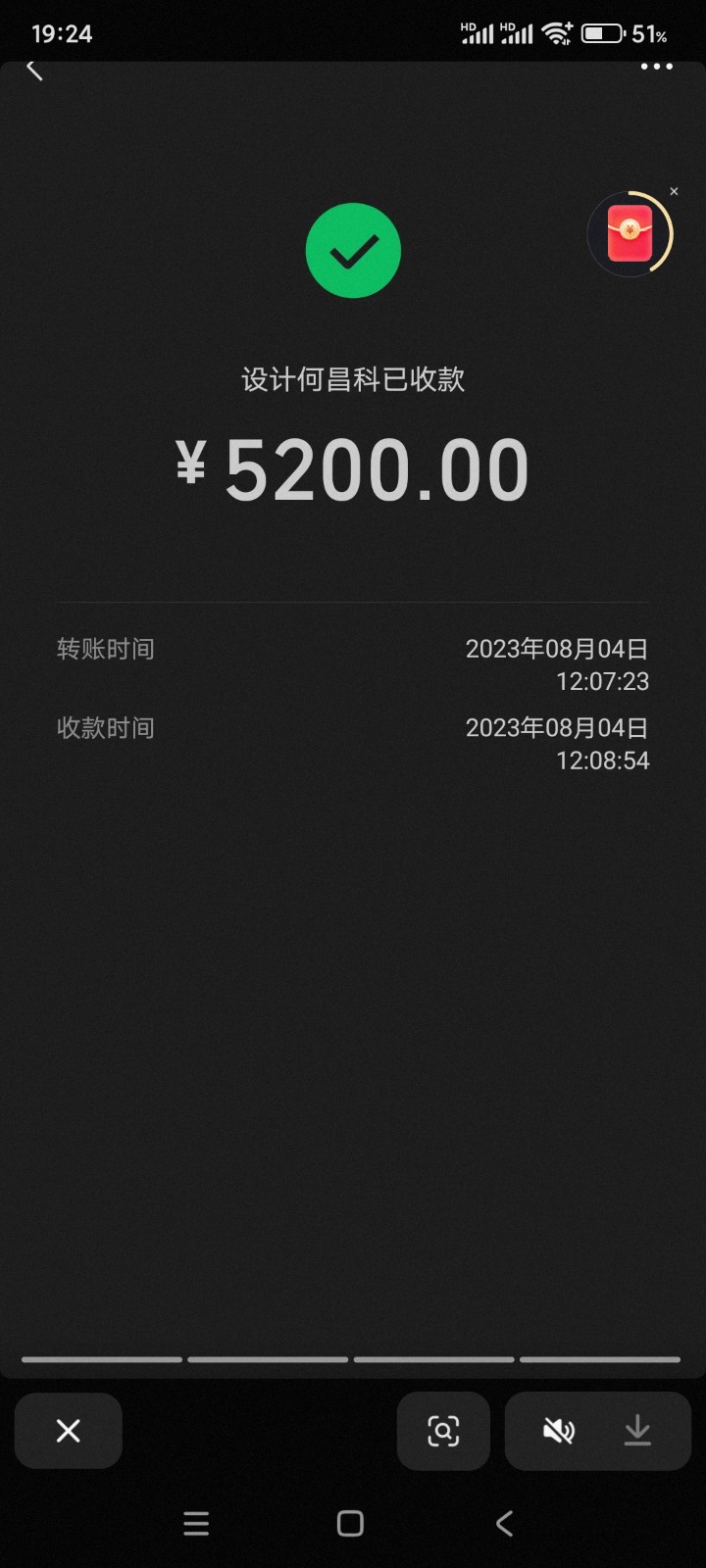Screen dimensions: 706x1568
Task: Download this story
Action: (x=637, y=1431)
